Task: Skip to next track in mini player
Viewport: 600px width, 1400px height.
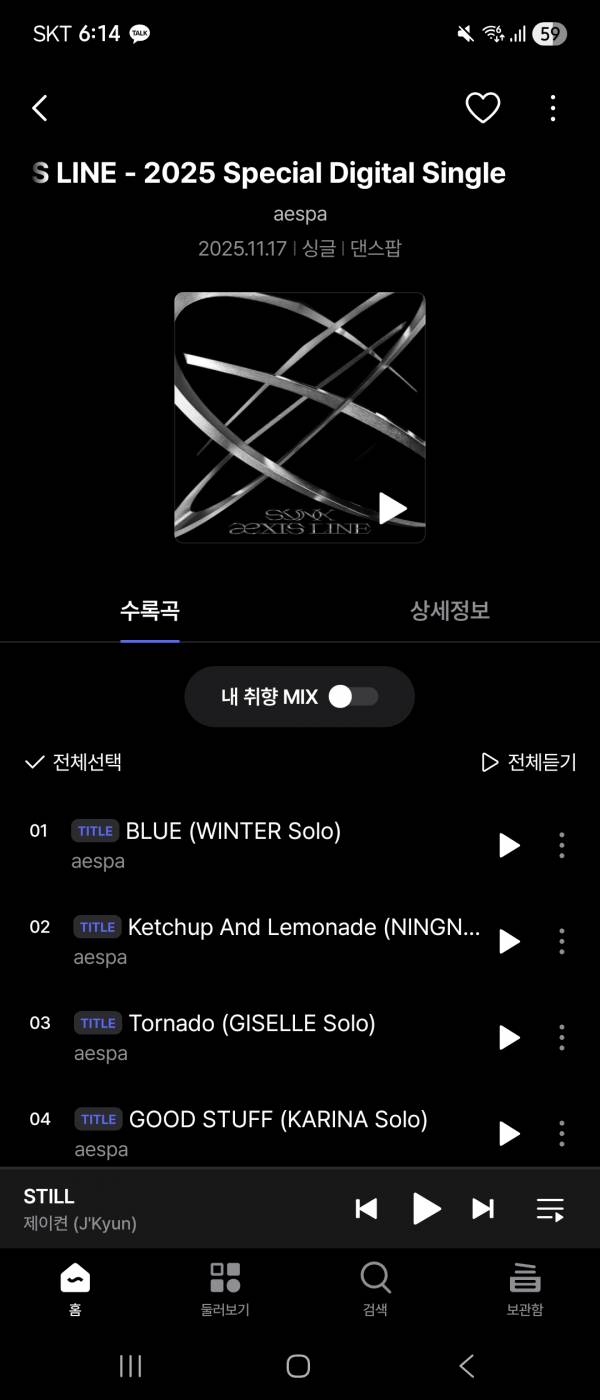Action: point(483,1208)
